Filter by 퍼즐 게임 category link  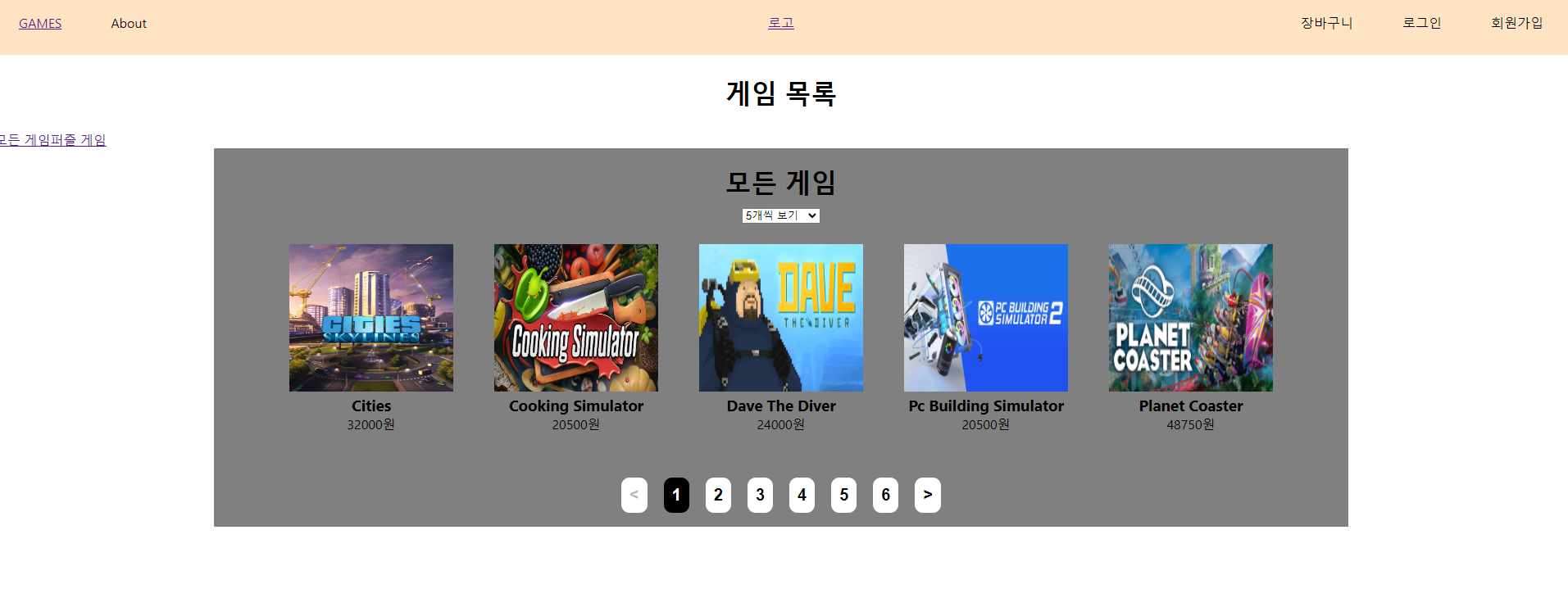(79, 140)
